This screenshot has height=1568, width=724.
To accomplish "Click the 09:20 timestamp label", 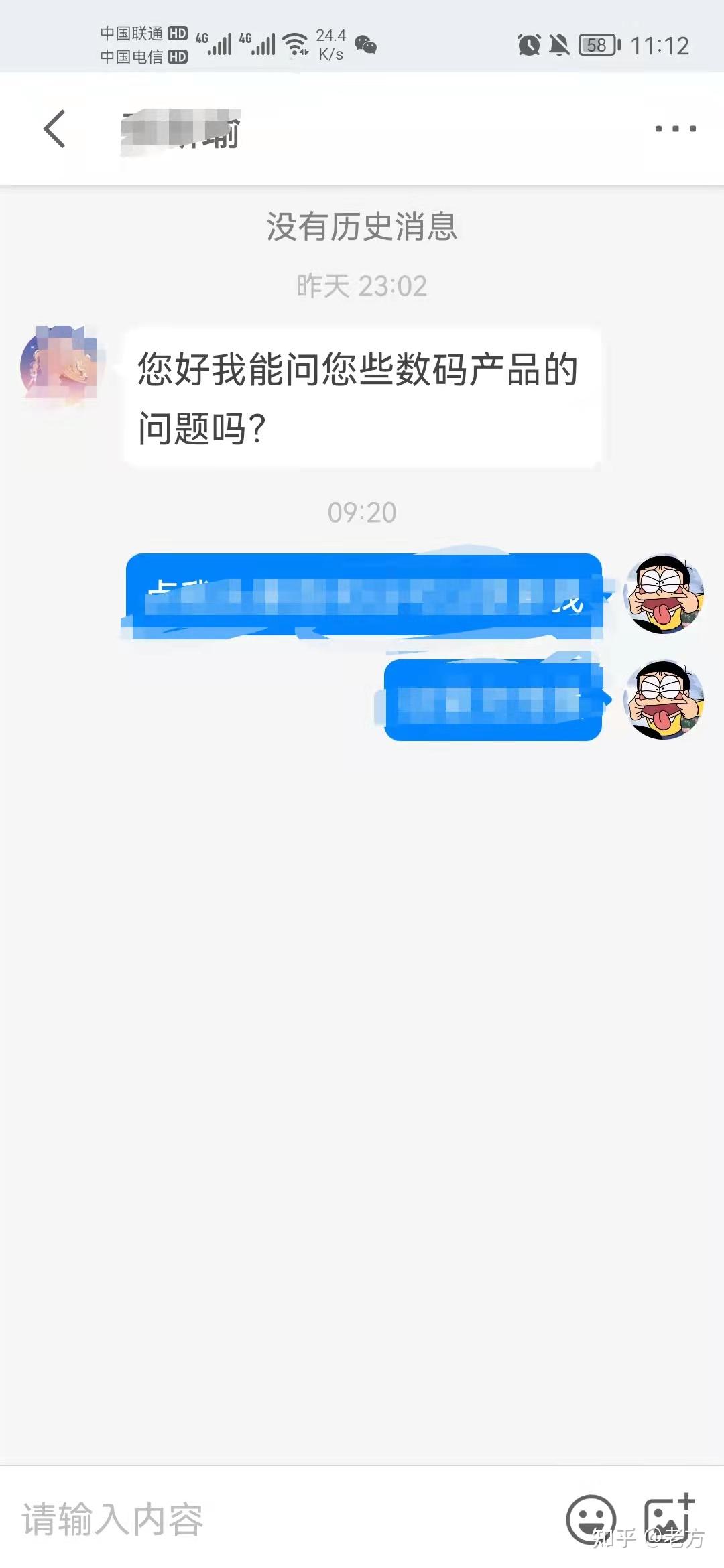I will [x=362, y=513].
